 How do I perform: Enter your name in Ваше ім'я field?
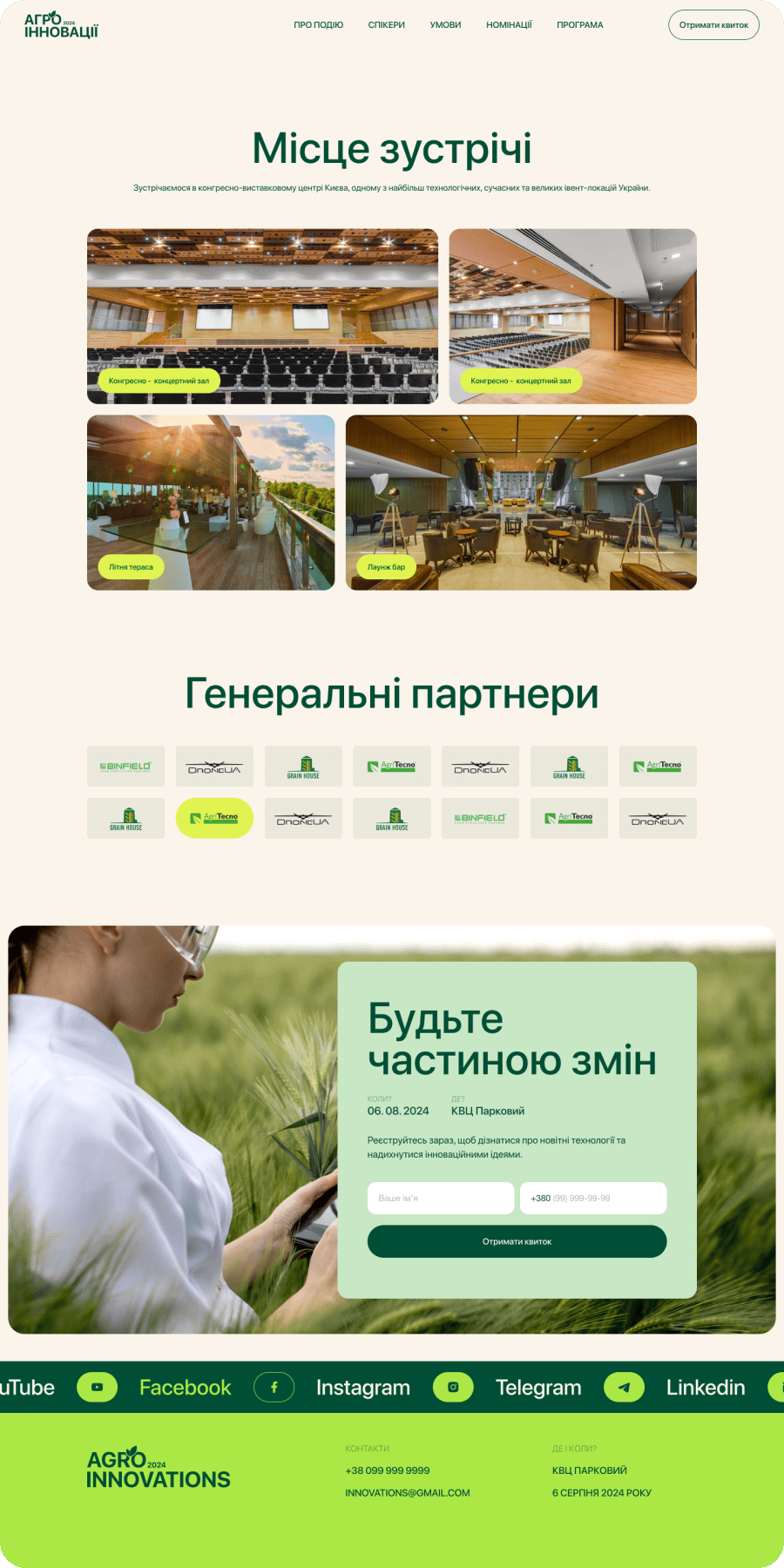pyautogui.click(x=440, y=1198)
